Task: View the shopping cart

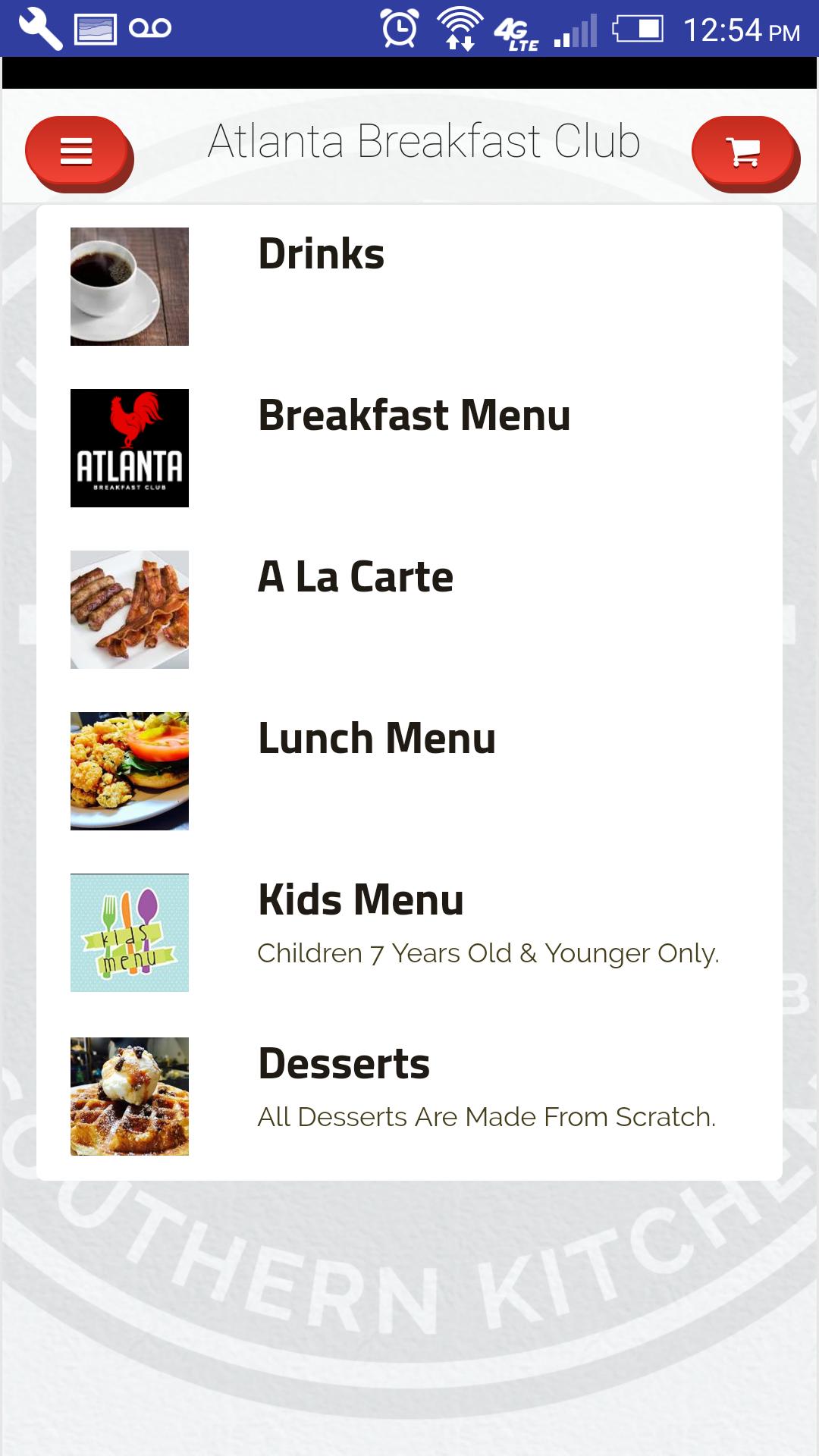Action: (743, 152)
